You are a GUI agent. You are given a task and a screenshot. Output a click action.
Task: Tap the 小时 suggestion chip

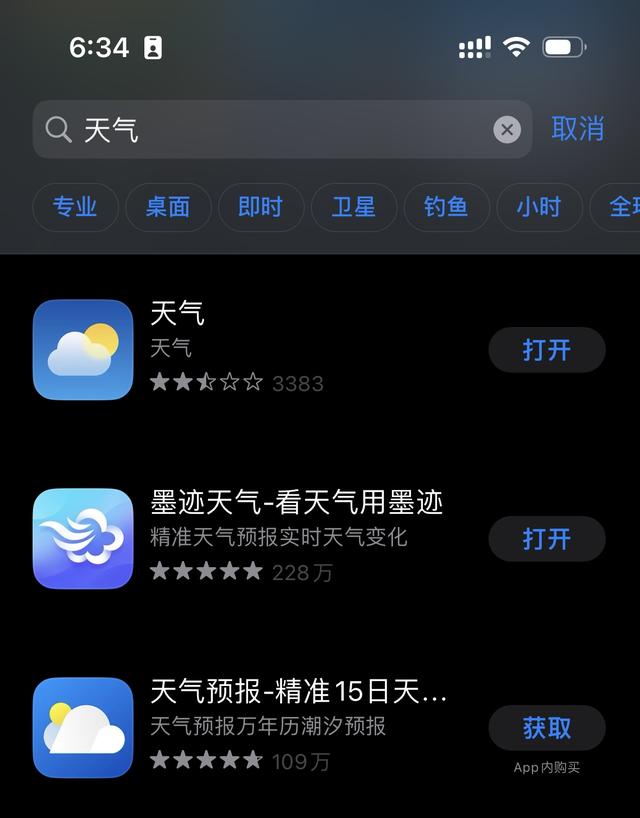click(x=538, y=207)
